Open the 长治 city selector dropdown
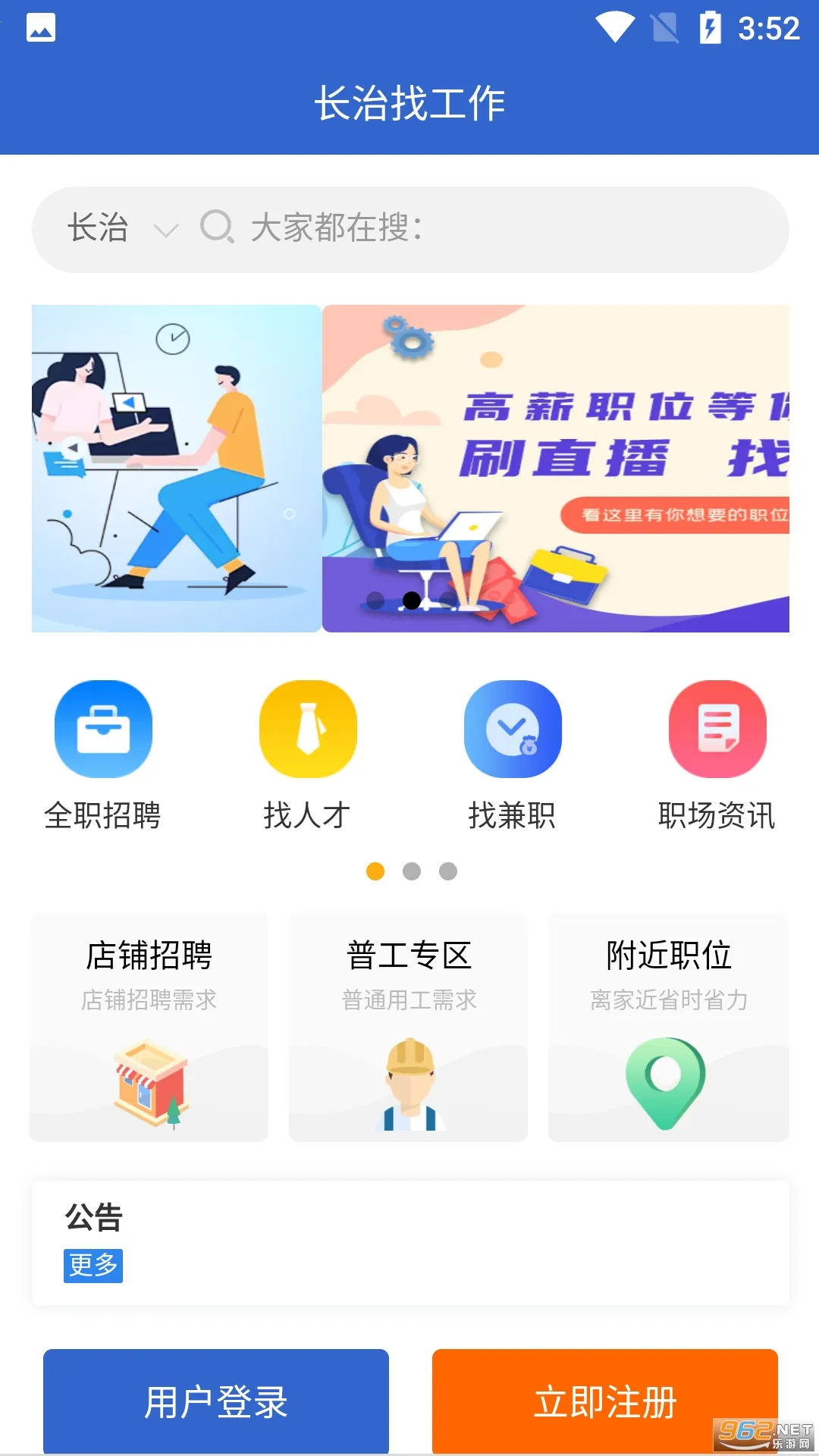 tap(121, 229)
